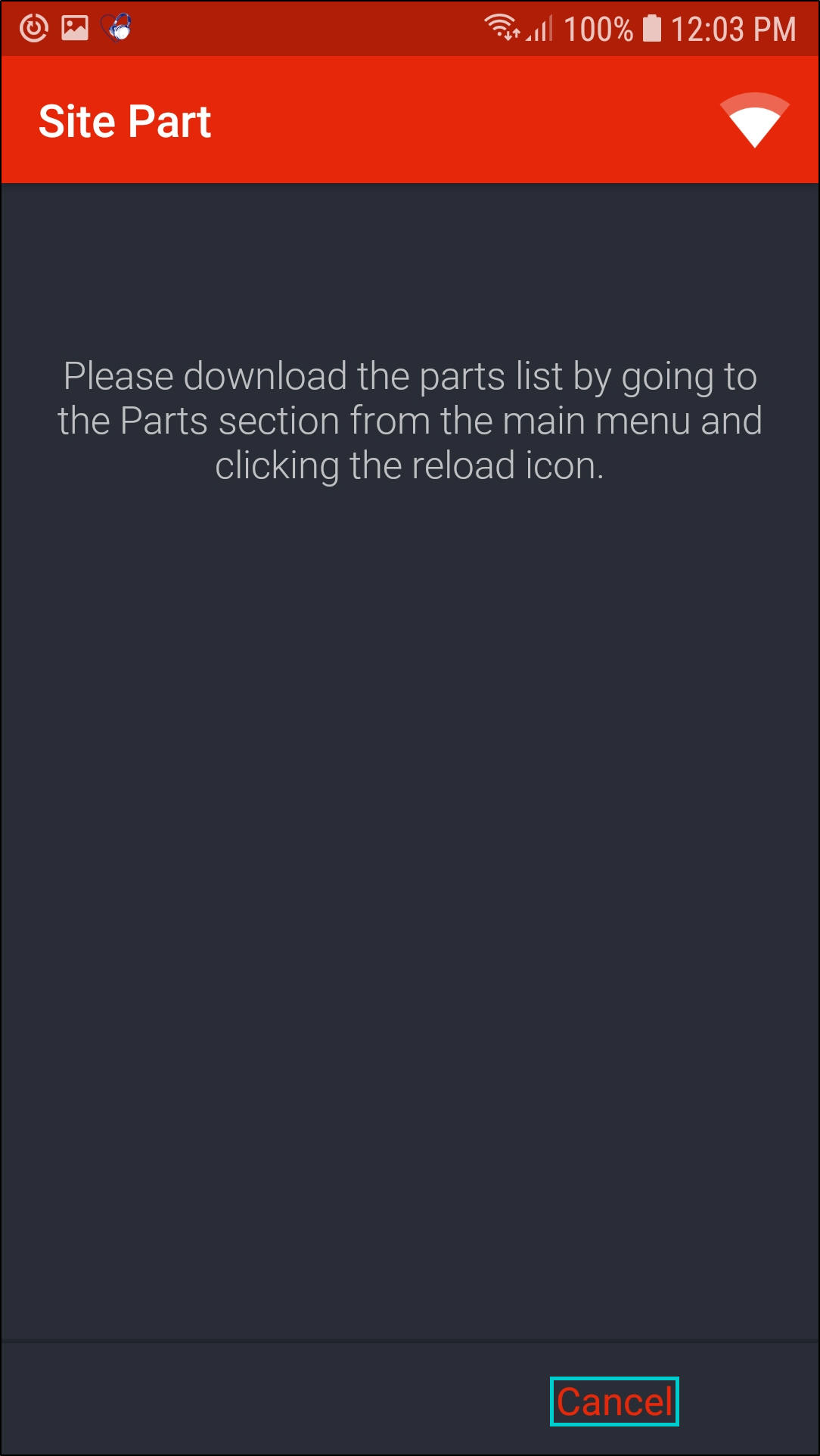This screenshot has height=1456, width=820.
Task: Tap the Wi-Fi icon in the app bar
Action: (754, 120)
